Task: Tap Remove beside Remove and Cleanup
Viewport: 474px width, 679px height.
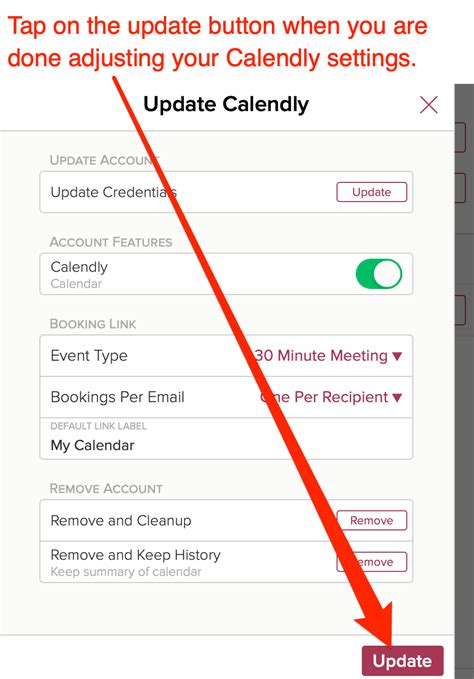Action: [371, 520]
